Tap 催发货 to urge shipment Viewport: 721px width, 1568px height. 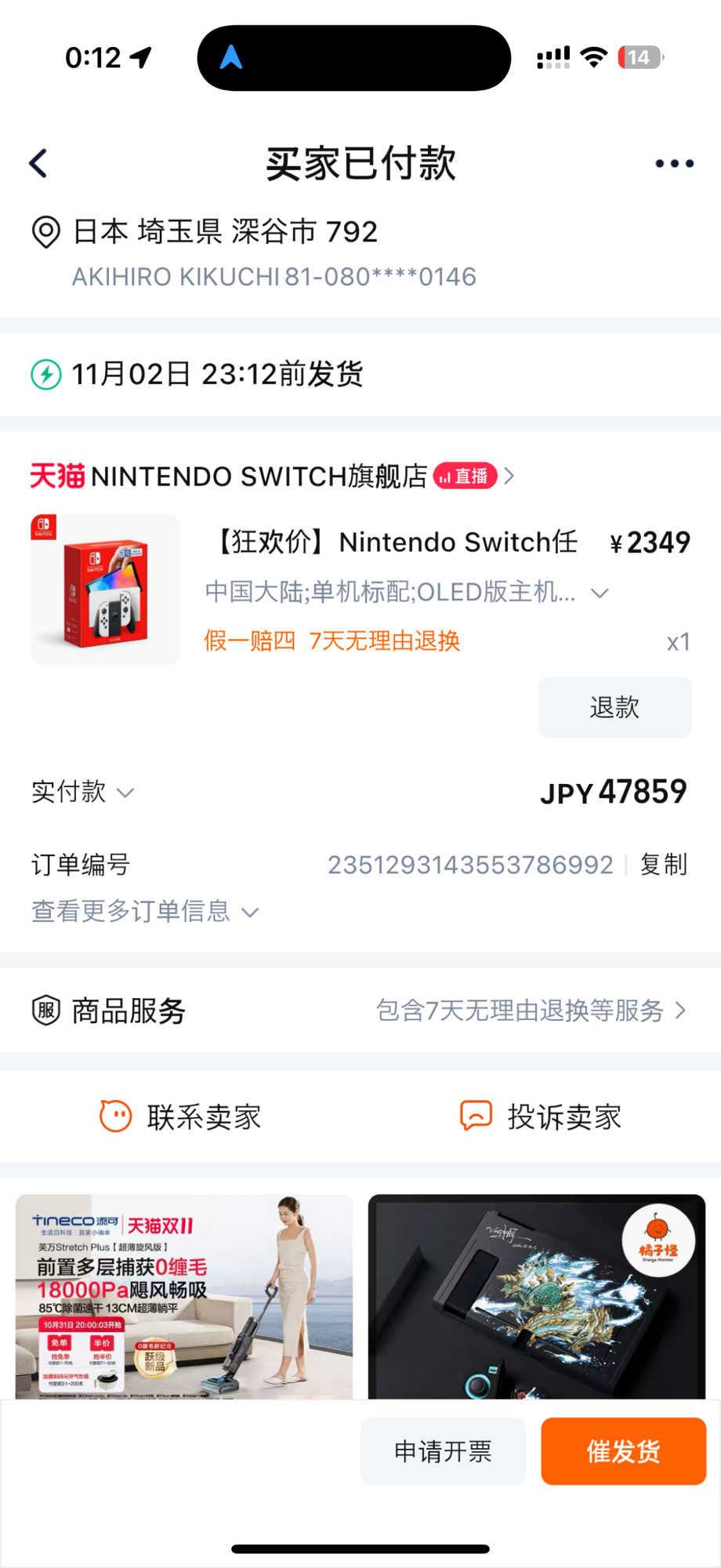pos(624,1451)
